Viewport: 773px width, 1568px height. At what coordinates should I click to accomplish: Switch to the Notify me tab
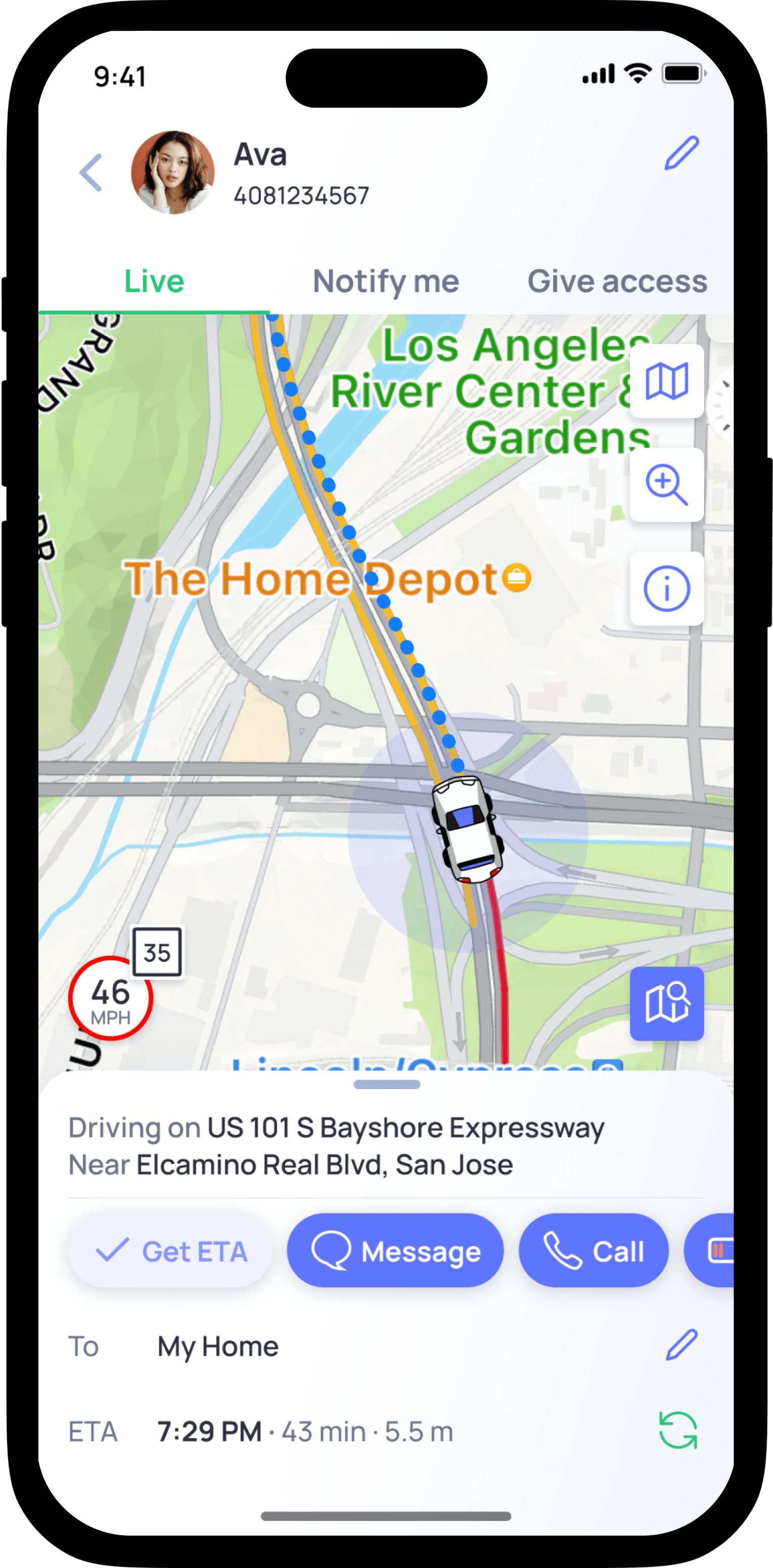coord(386,282)
